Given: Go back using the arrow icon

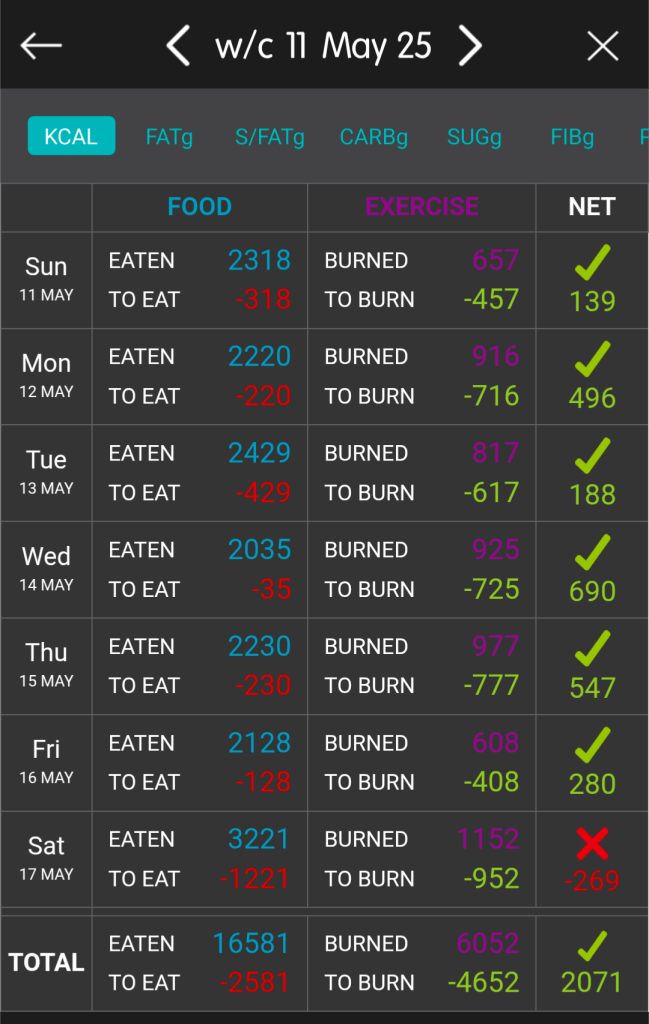Looking at the screenshot, I should [41, 46].
